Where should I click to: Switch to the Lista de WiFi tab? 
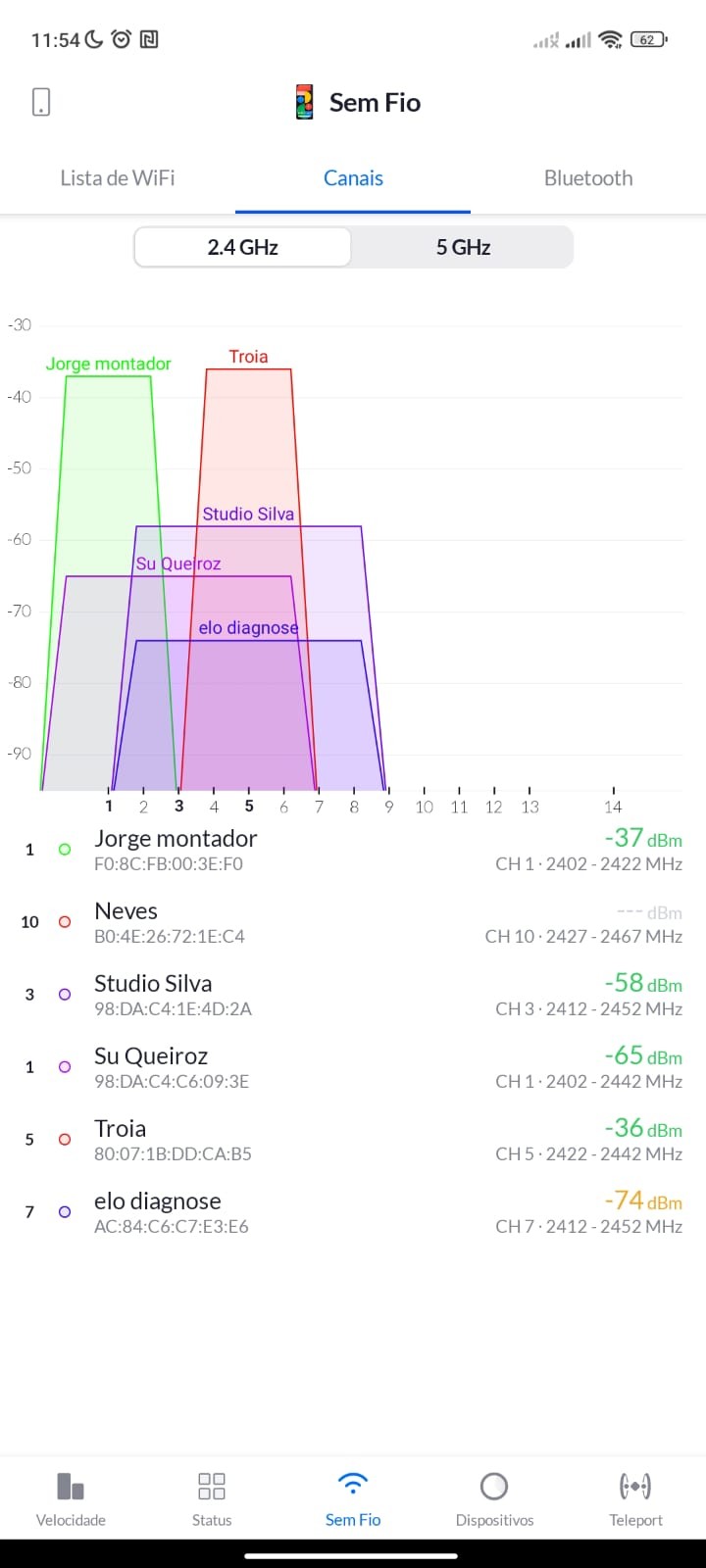(x=118, y=178)
